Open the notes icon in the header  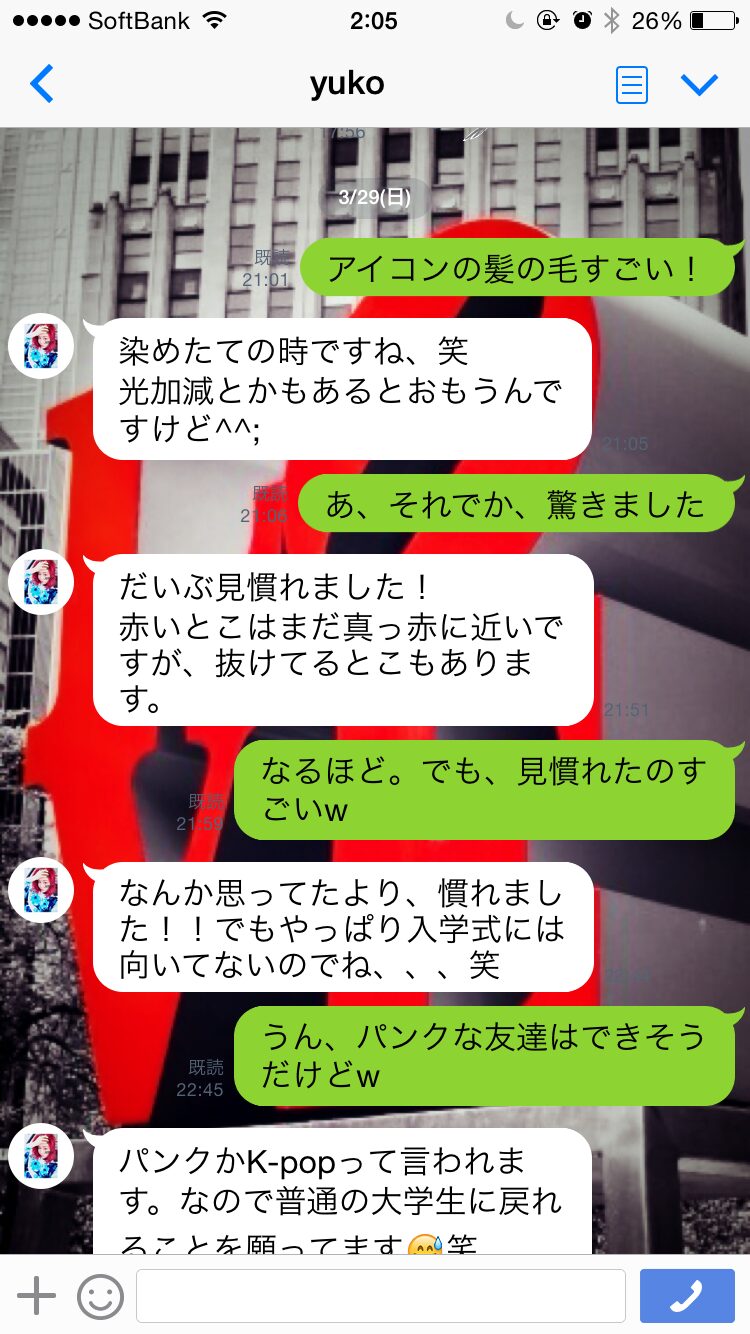click(x=631, y=85)
